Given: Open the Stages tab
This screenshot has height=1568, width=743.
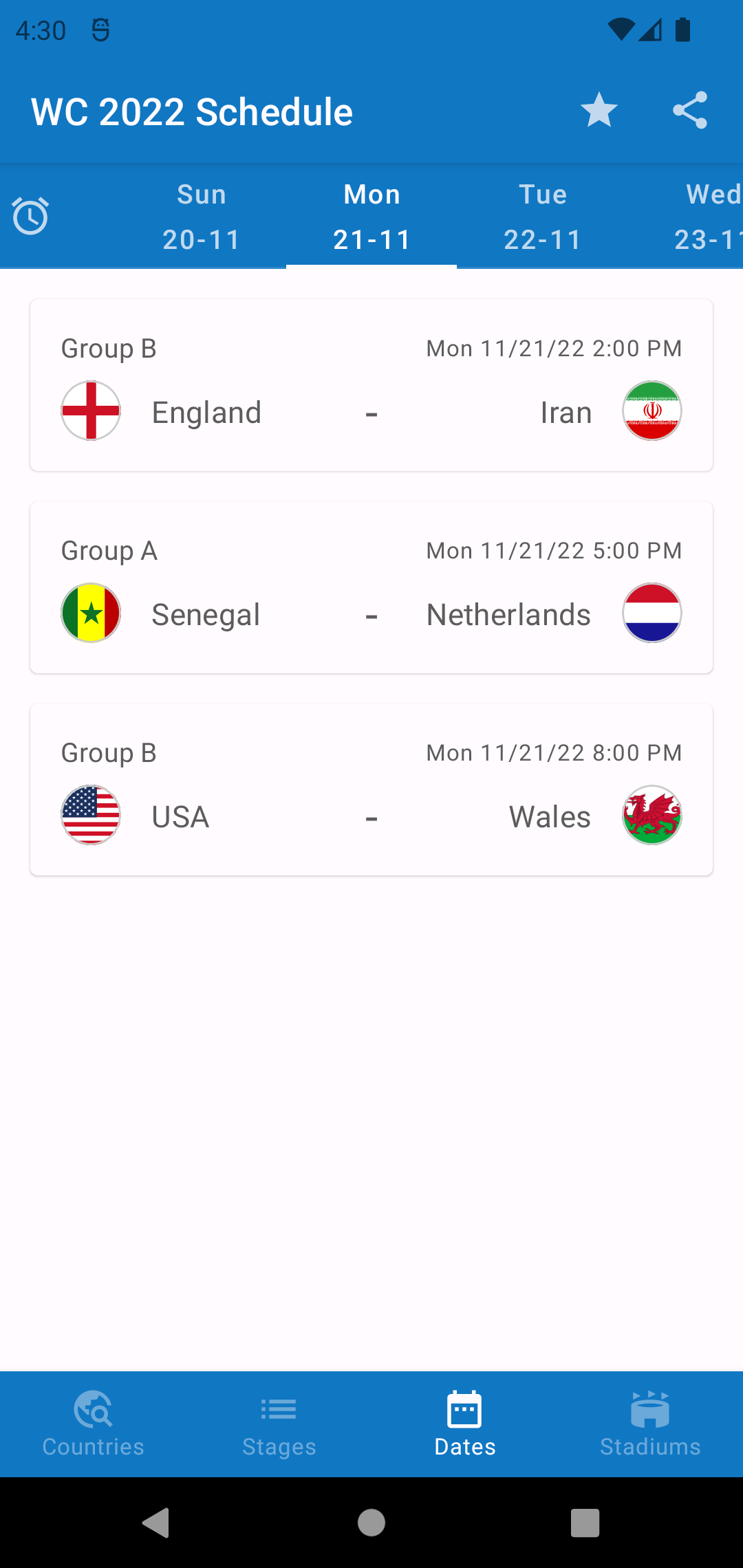Looking at the screenshot, I should 279,1424.
